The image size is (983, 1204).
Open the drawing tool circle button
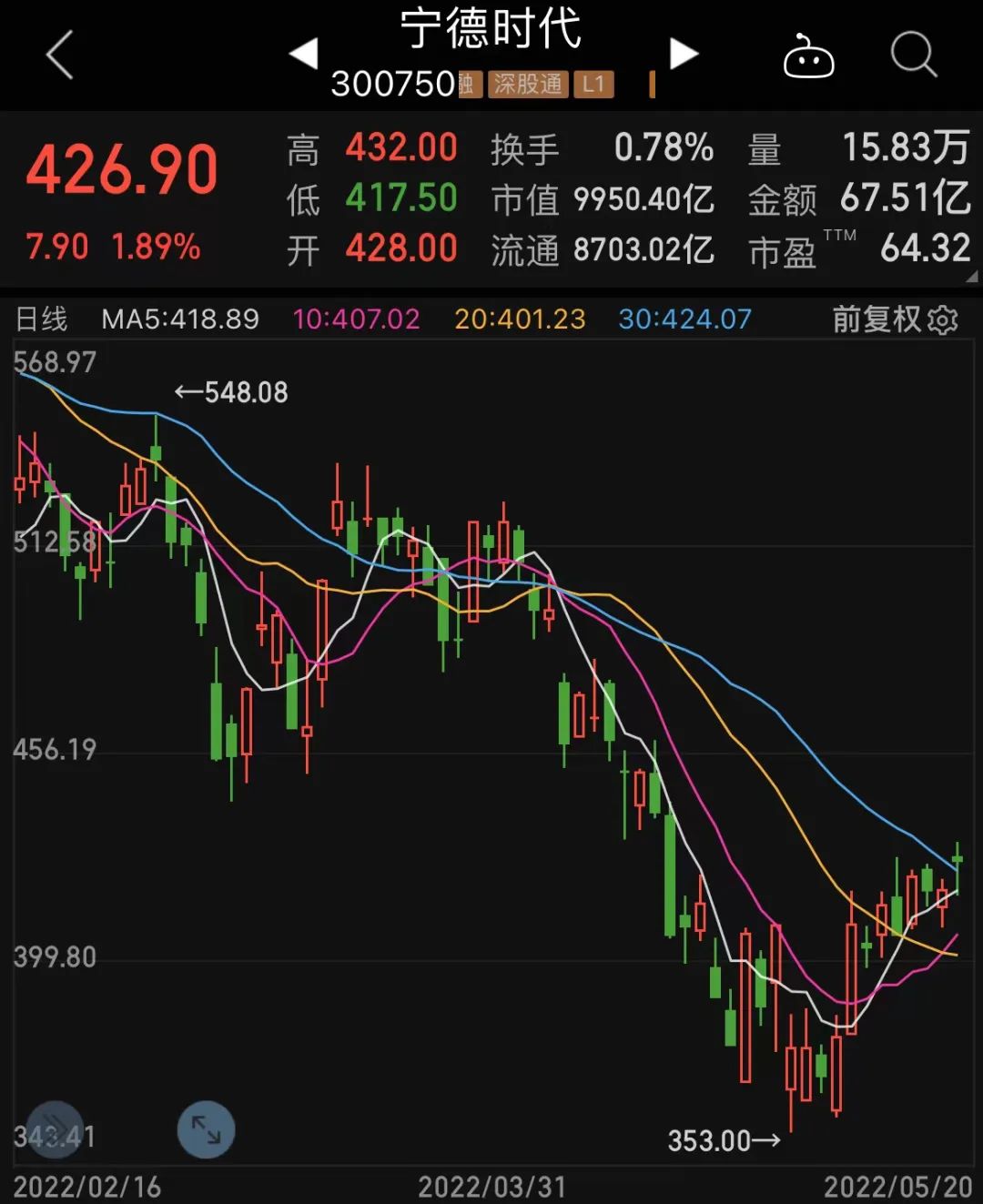point(55,1129)
